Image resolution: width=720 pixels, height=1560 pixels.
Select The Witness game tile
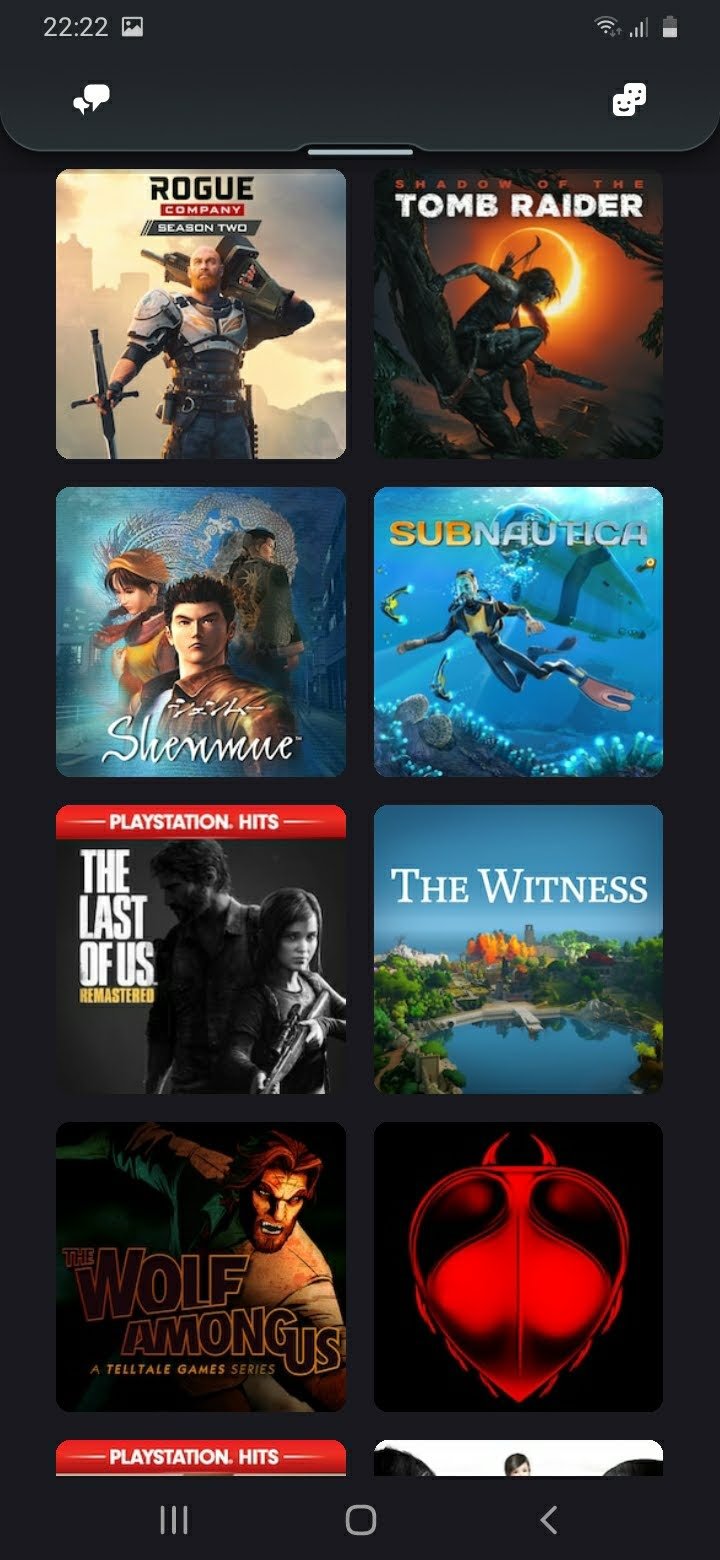[x=518, y=949]
